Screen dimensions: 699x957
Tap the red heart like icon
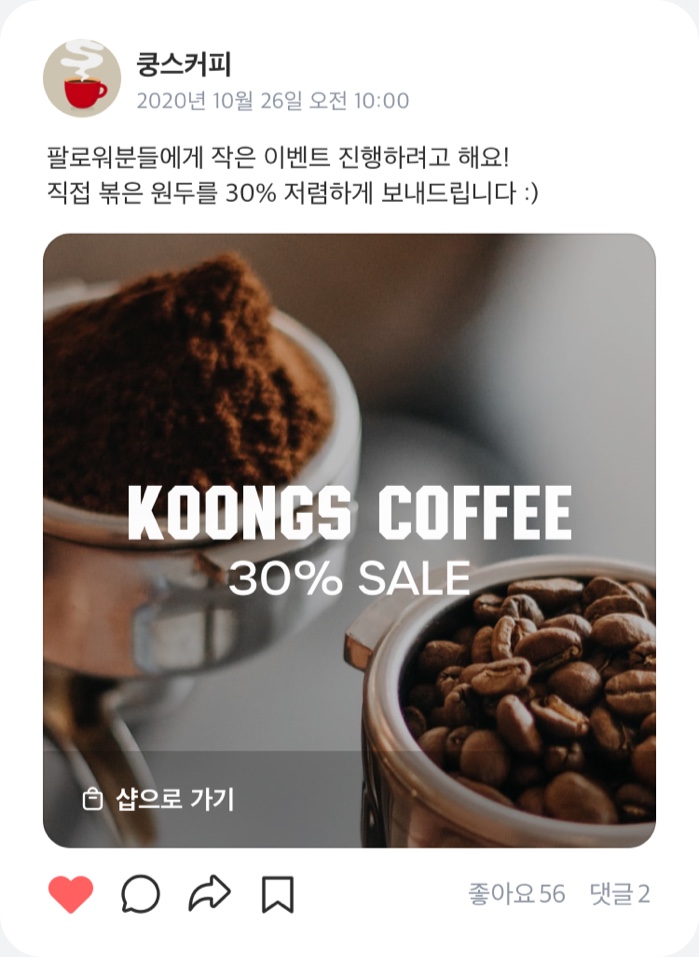[x=71, y=893]
